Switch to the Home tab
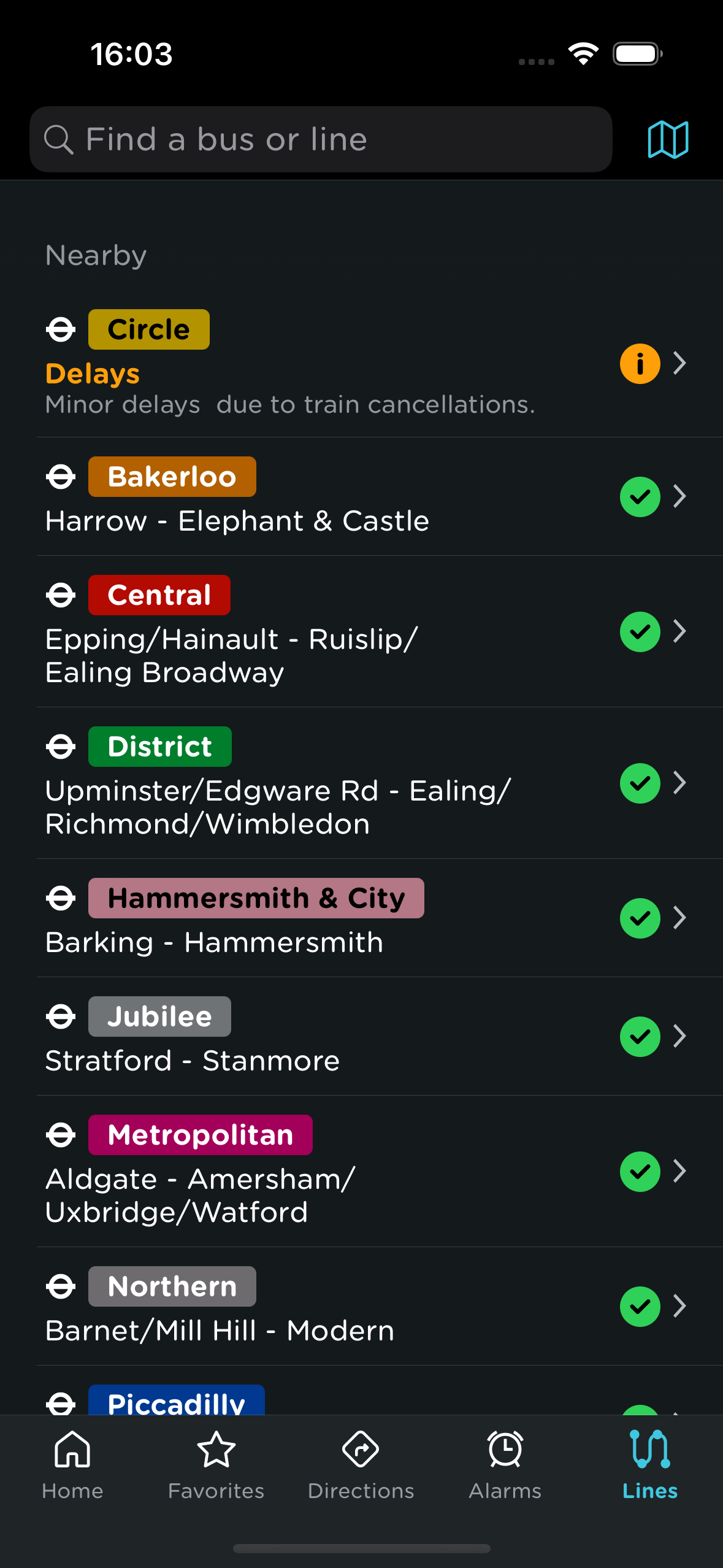Viewport: 723px width, 1568px height. click(72, 1464)
